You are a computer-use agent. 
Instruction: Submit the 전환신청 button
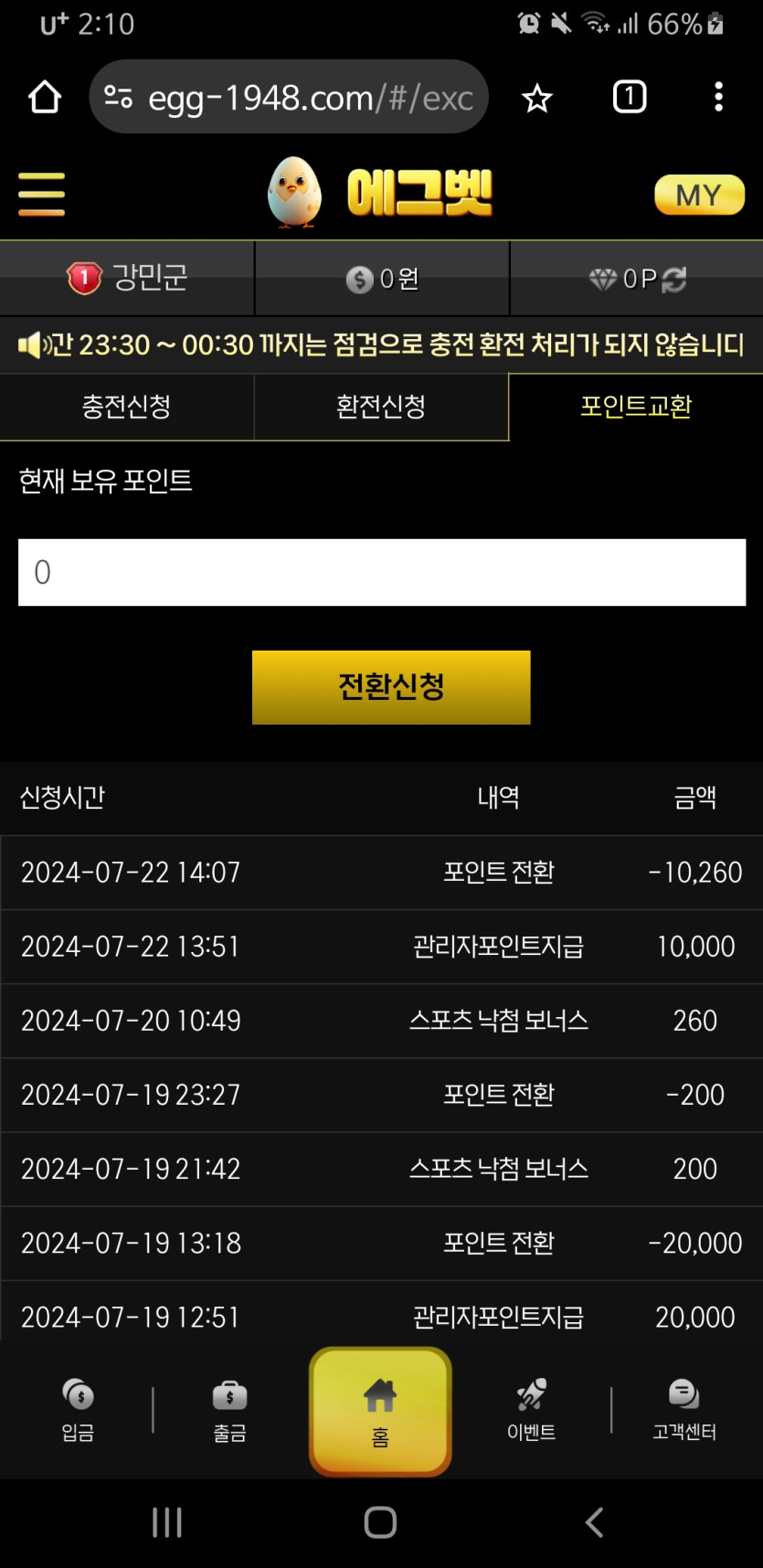coord(391,687)
